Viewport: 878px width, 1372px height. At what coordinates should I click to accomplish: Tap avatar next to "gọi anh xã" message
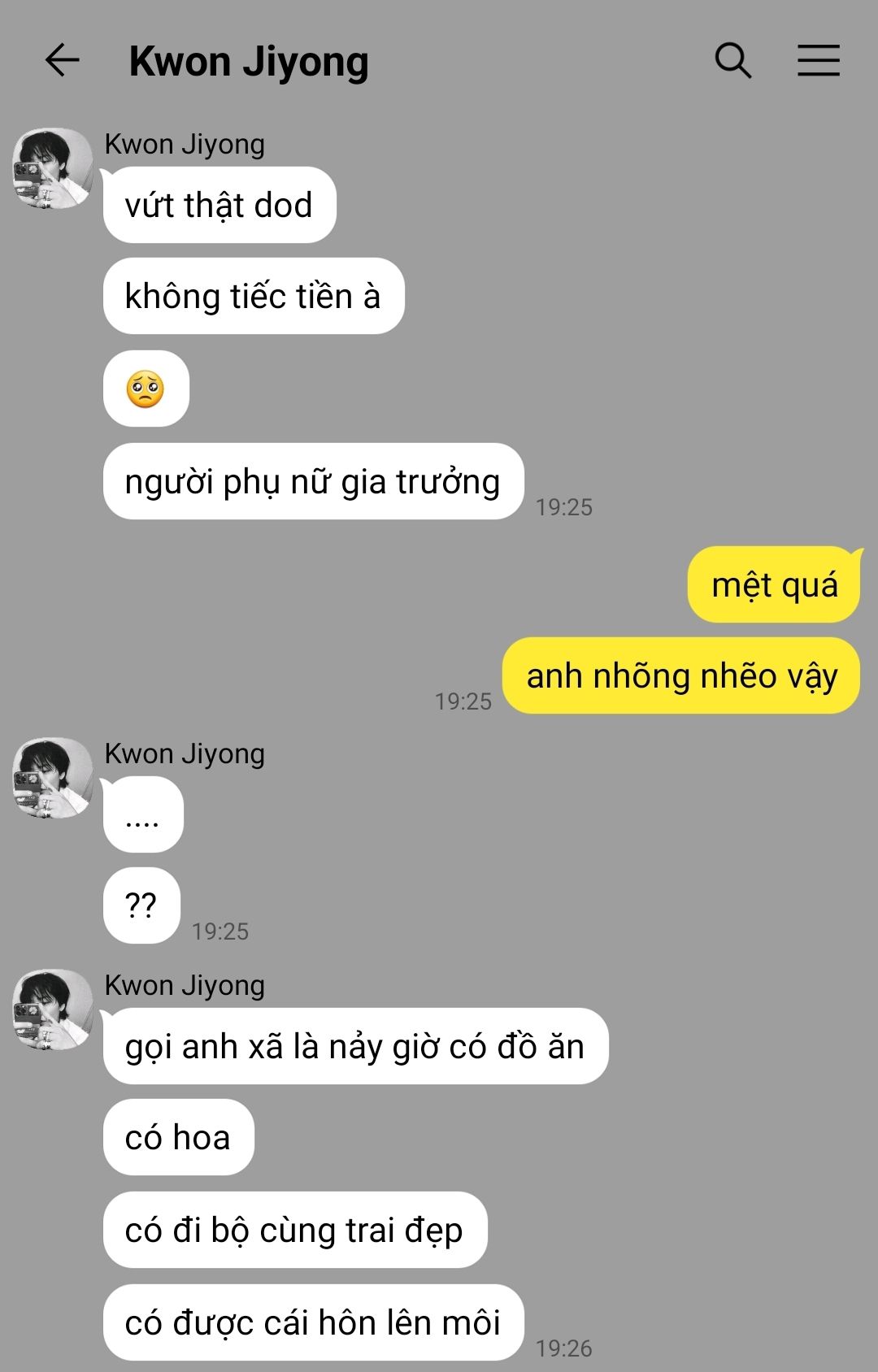pyautogui.click(x=53, y=1009)
